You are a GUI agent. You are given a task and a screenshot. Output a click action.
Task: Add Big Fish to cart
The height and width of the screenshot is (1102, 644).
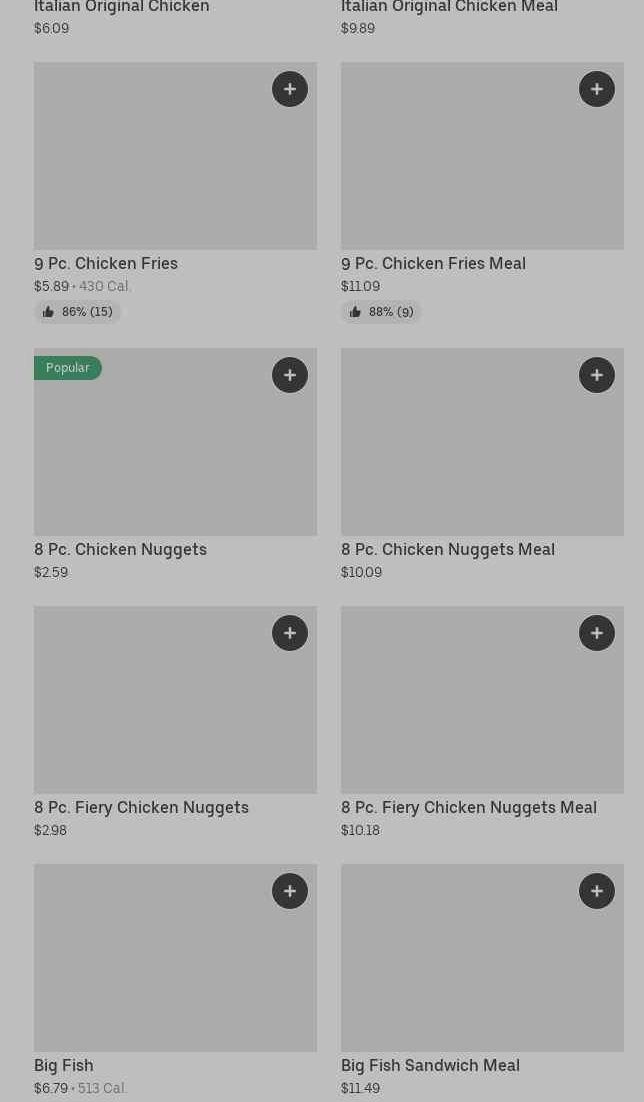tap(290, 891)
